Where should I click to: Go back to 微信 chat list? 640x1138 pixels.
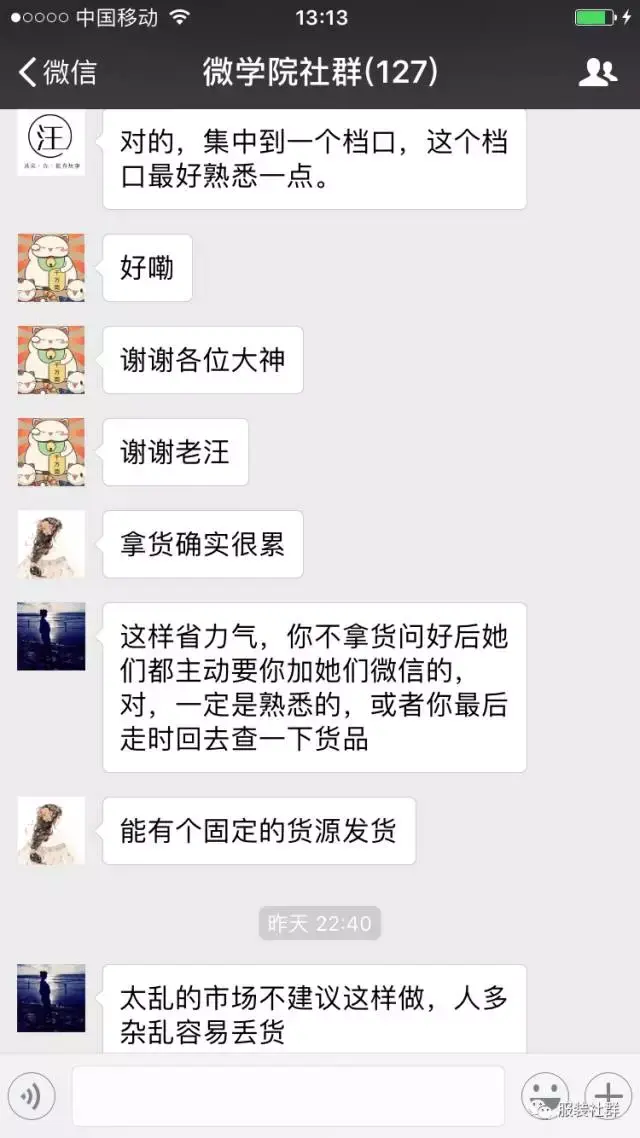click(x=58, y=72)
